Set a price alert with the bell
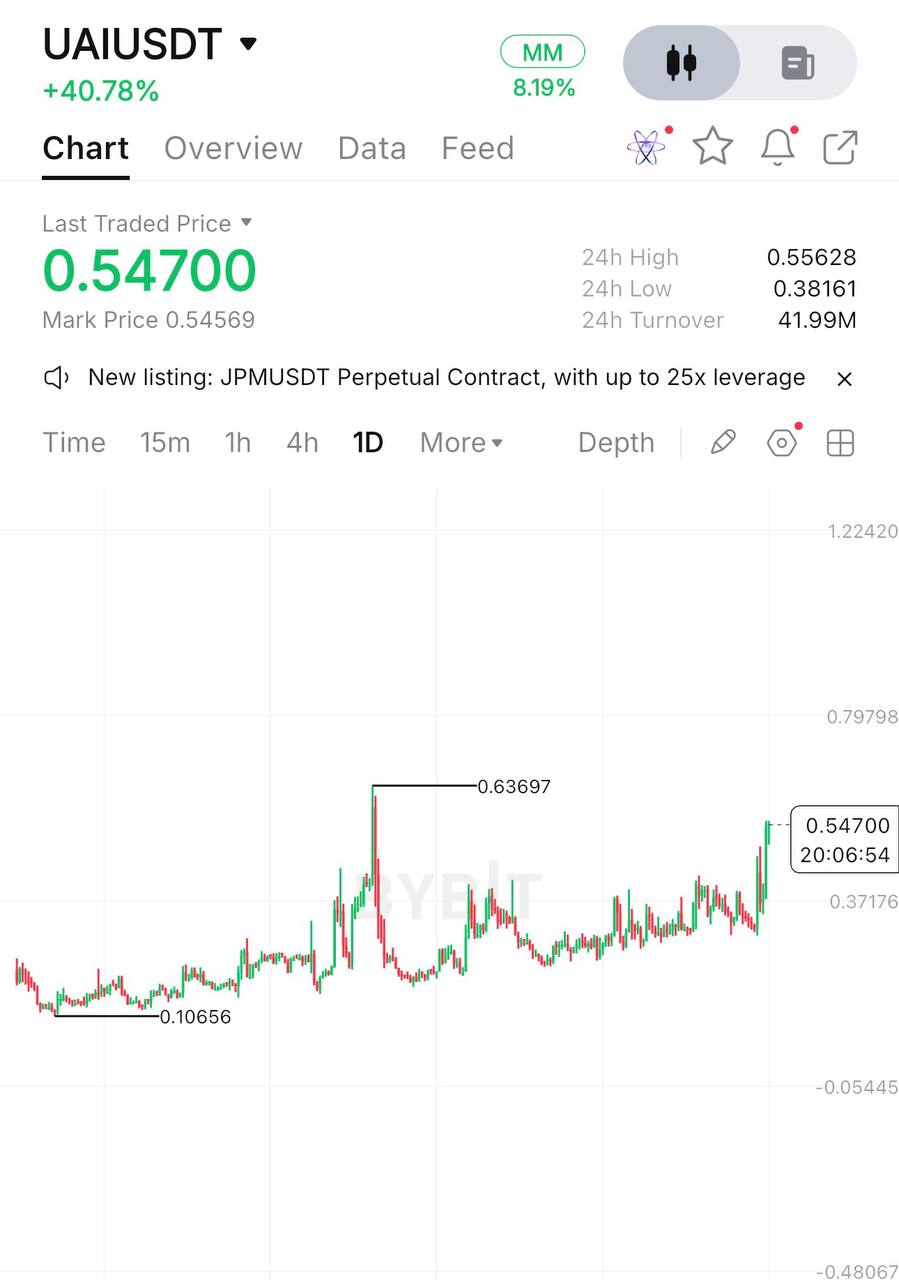Viewport: 899px width, 1280px height. point(778,147)
